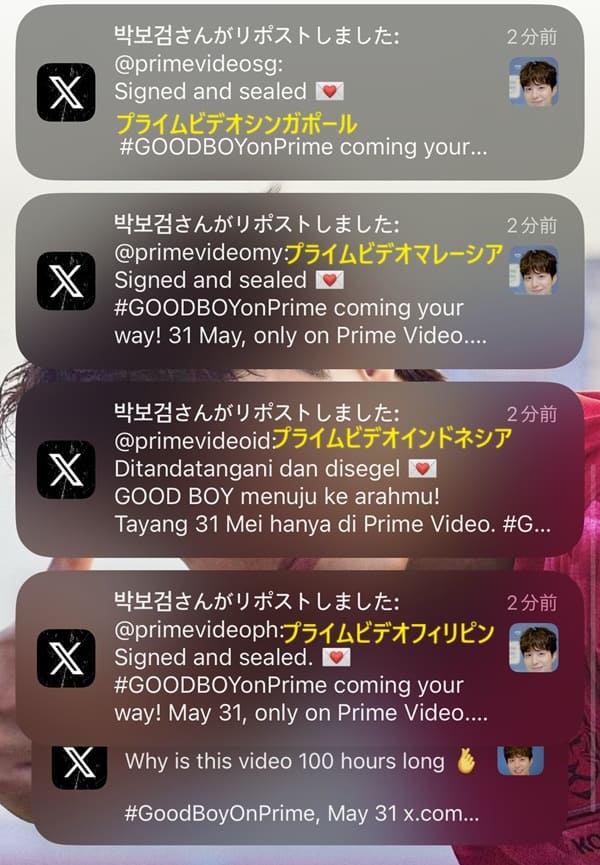Viewport: 600px width, 865px height.
Task: Open the @primevideoid Ditandatangani dan disegel notification
Action: point(300,468)
